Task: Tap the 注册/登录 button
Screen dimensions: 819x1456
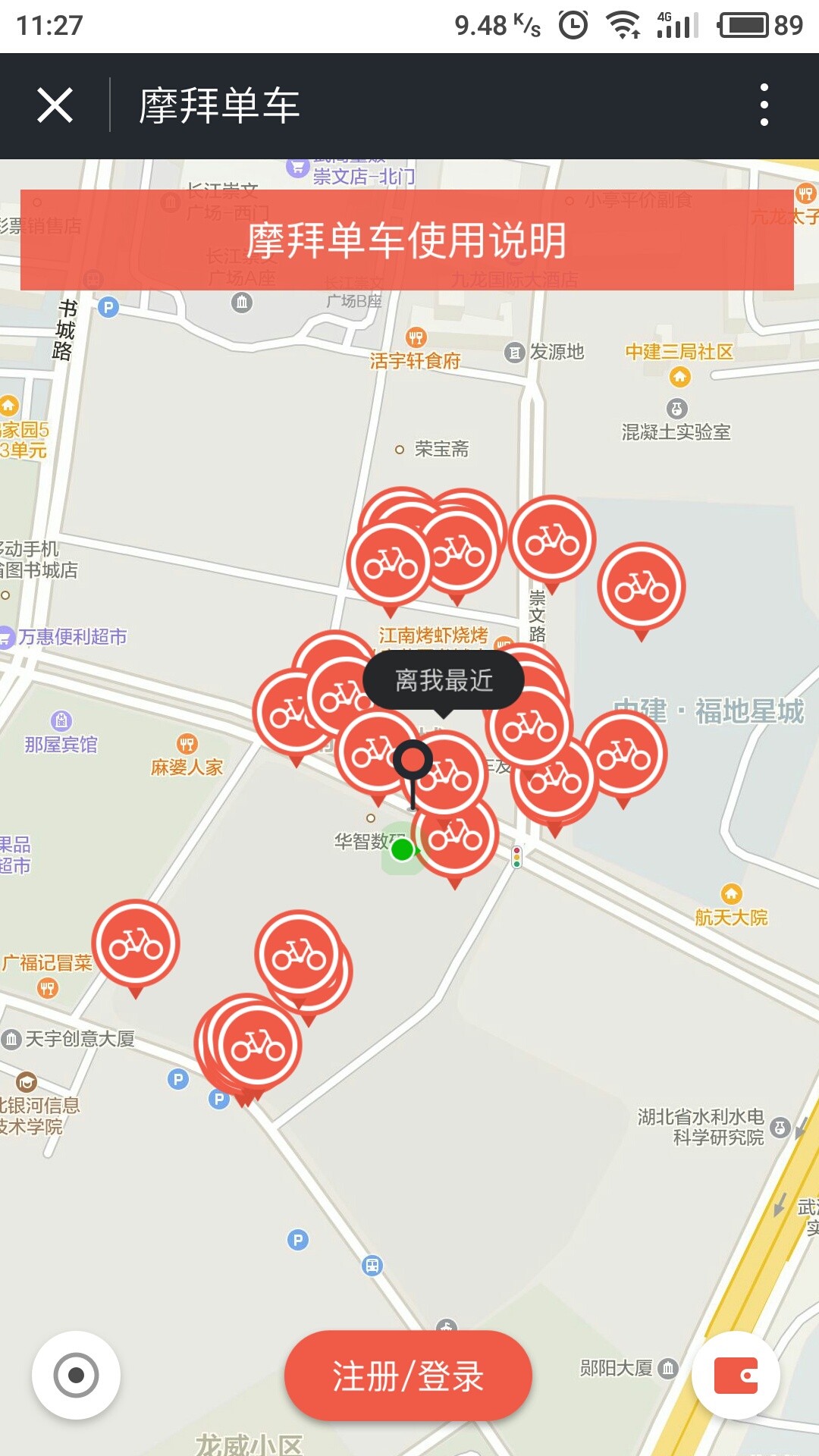Action: [408, 1376]
